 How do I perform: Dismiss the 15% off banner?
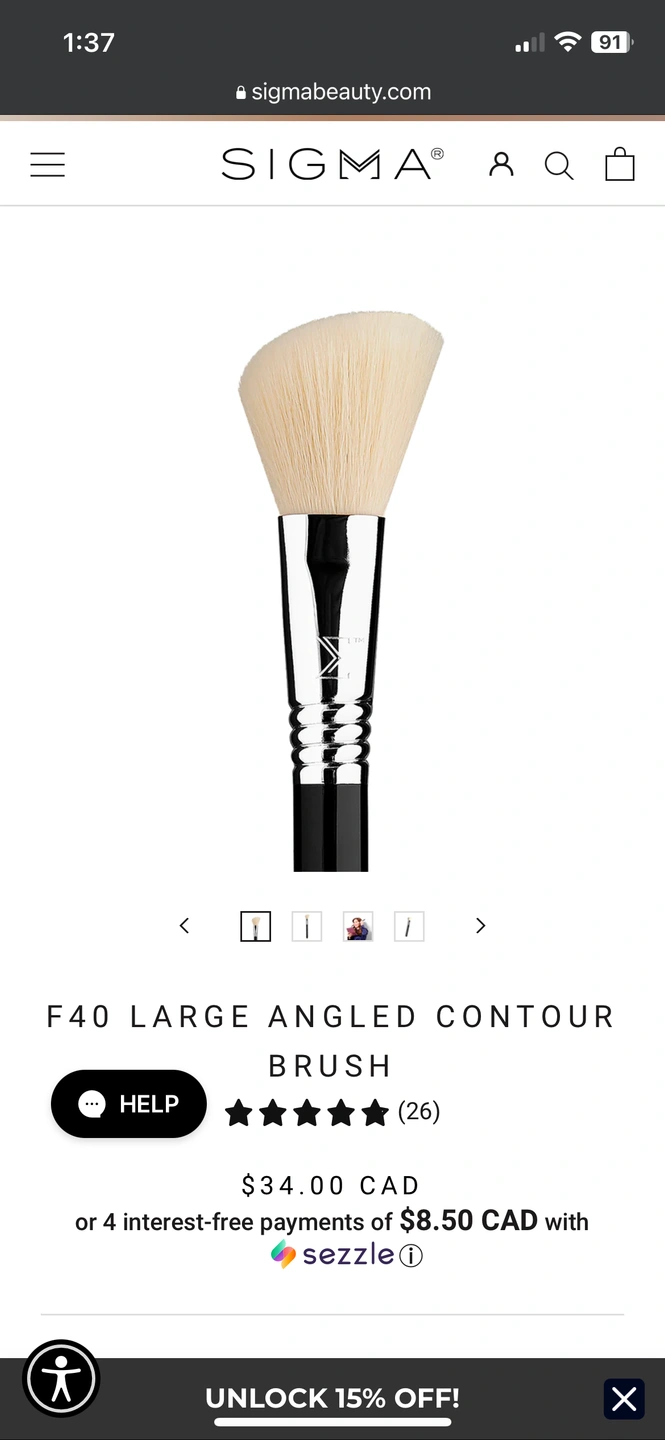[624, 1399]
